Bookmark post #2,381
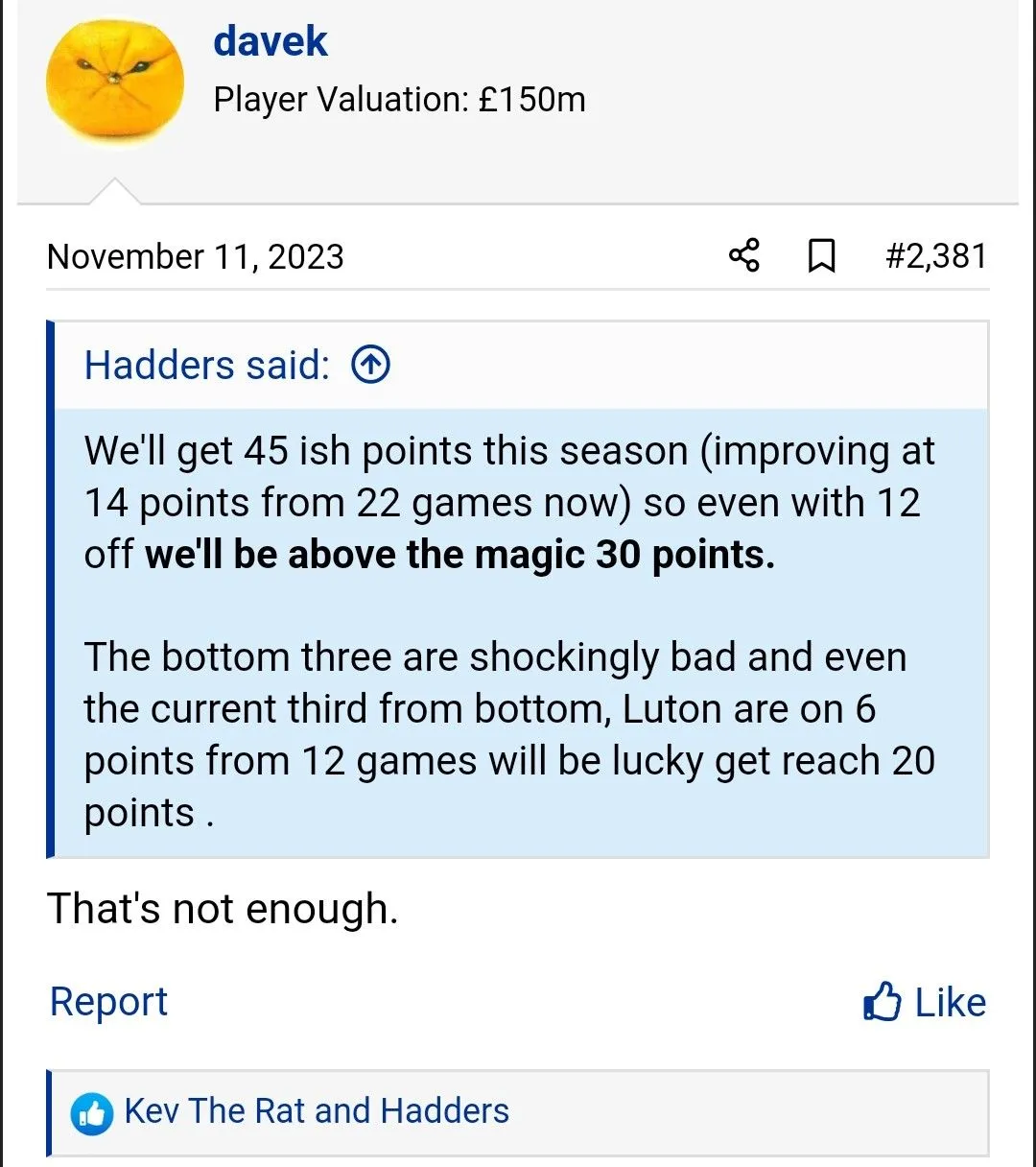The width and height of the screenshot is (1036, 1167). (821, 256)
